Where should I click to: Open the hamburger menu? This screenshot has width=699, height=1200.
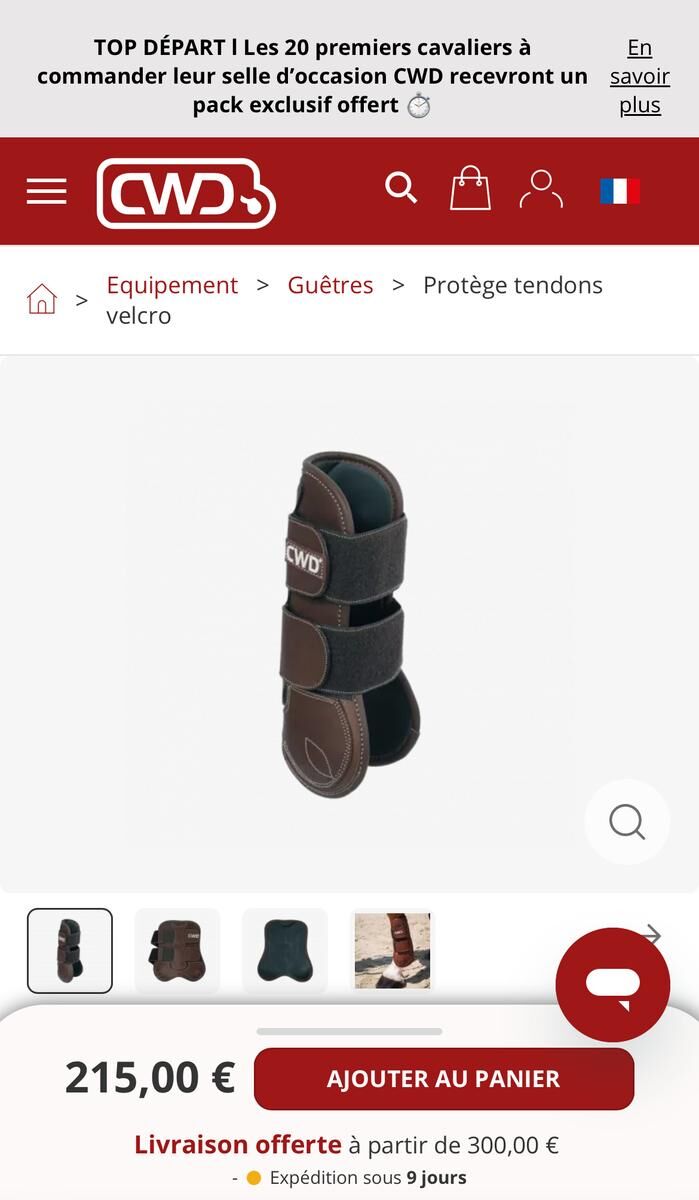tap(46, 191)
